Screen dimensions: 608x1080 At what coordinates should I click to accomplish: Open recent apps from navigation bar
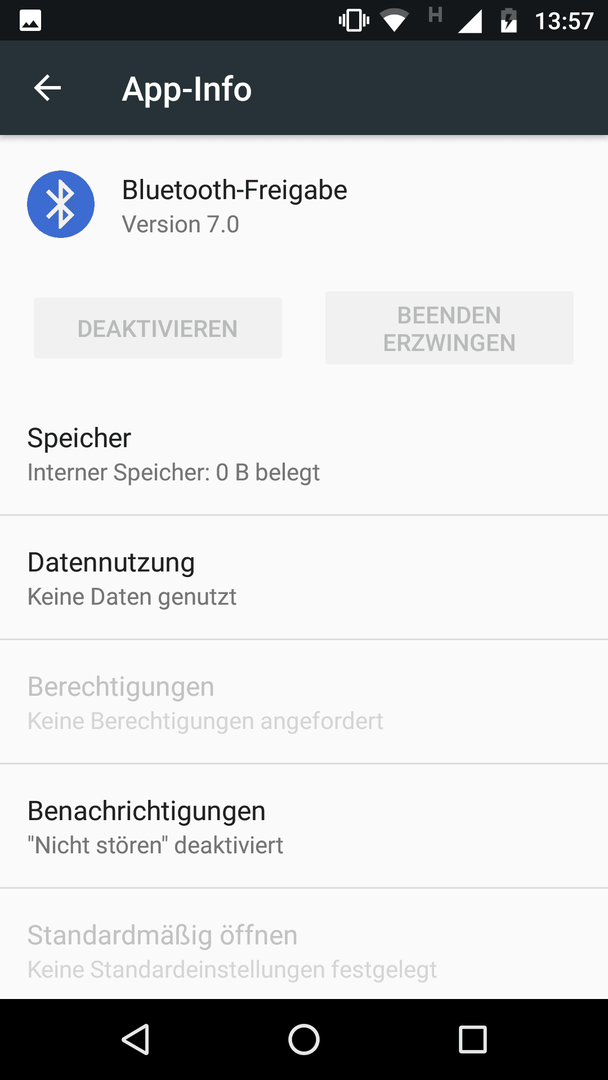click(472, 1039)
